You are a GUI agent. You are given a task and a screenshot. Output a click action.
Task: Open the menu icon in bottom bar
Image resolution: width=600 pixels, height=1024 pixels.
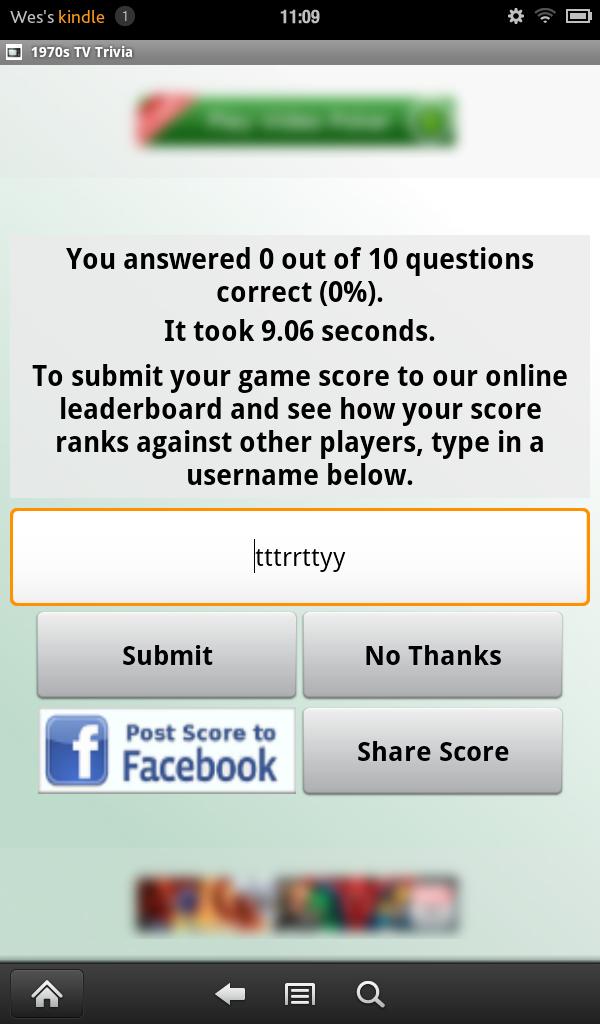pos(300,993)
